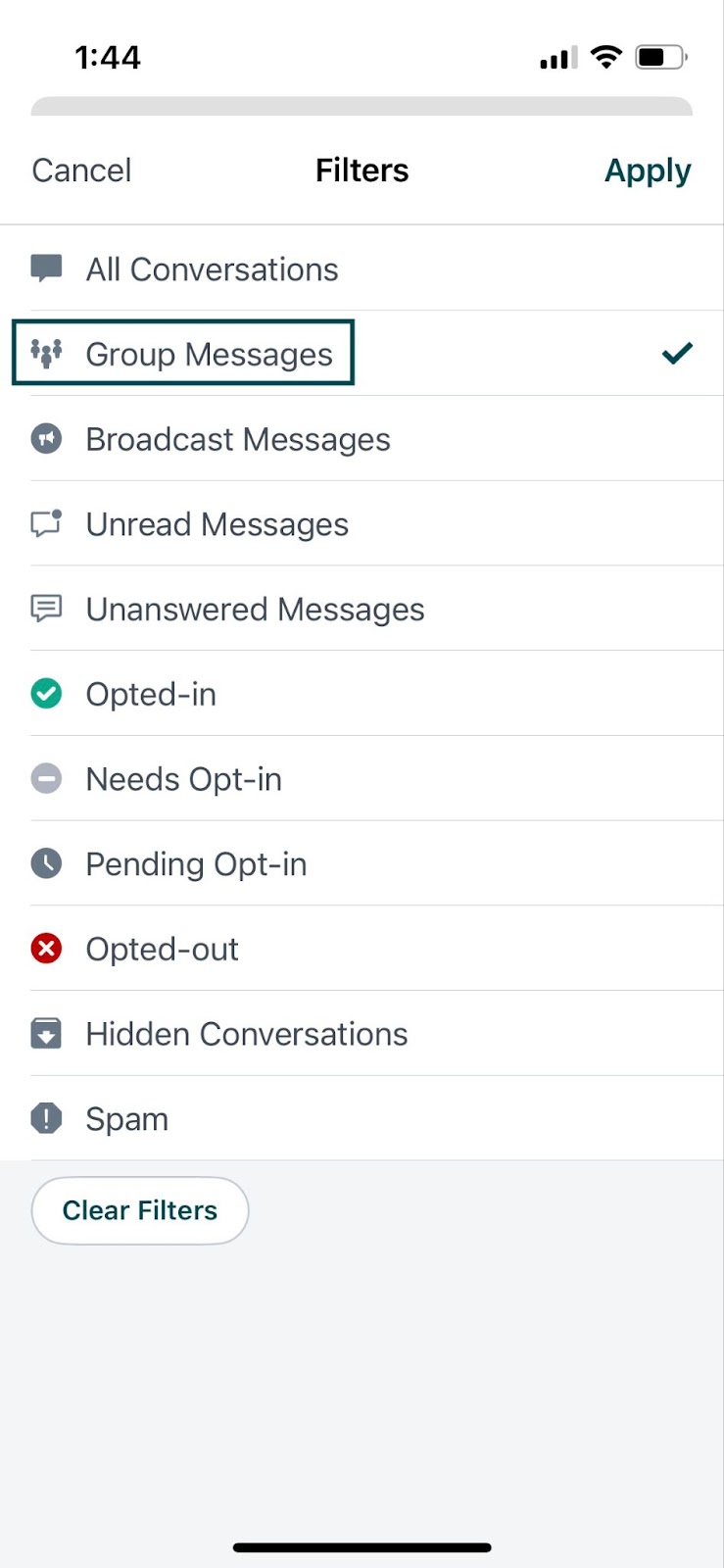The height and width of the screenshot is (1568, 724).
Task: Filter by Broadcast Messages
Action: (362, 439)
